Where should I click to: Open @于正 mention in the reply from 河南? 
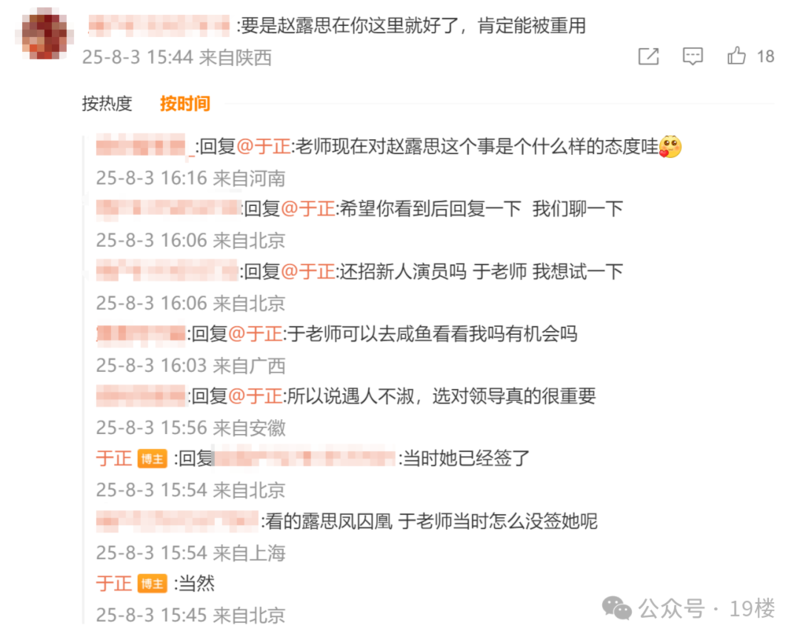pos(263,146)
